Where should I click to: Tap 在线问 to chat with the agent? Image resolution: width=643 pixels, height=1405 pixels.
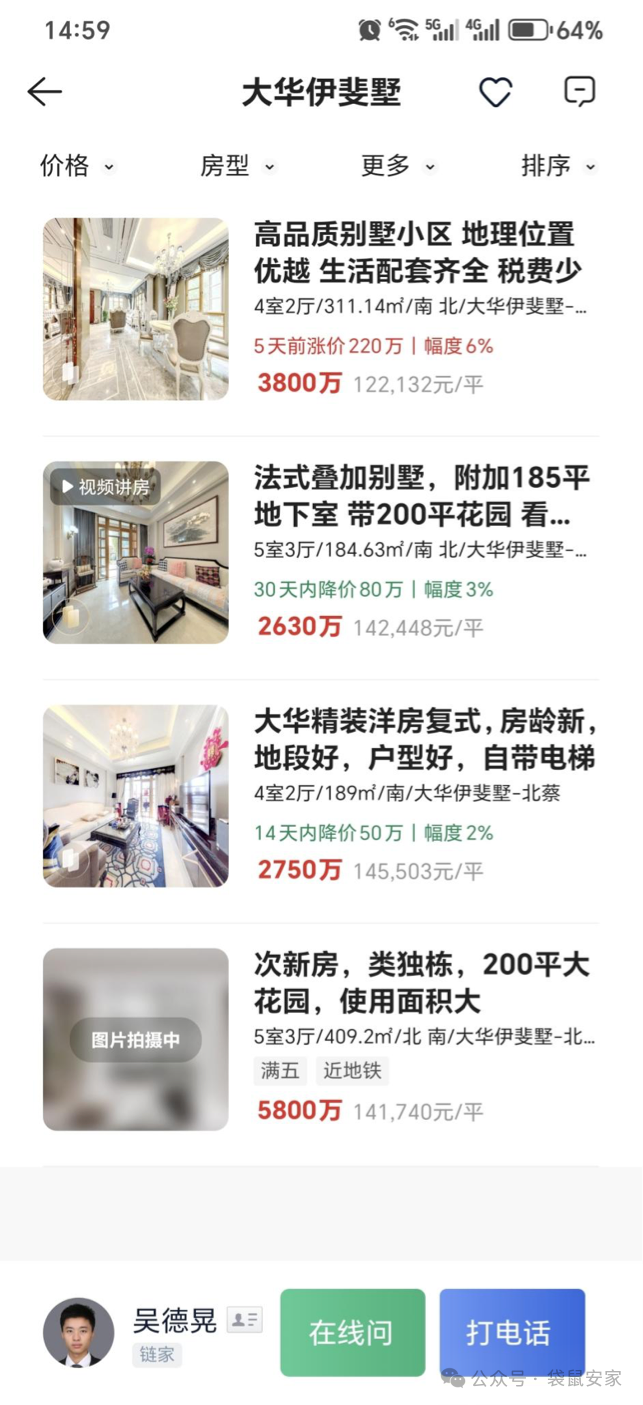click(352, 1332)
